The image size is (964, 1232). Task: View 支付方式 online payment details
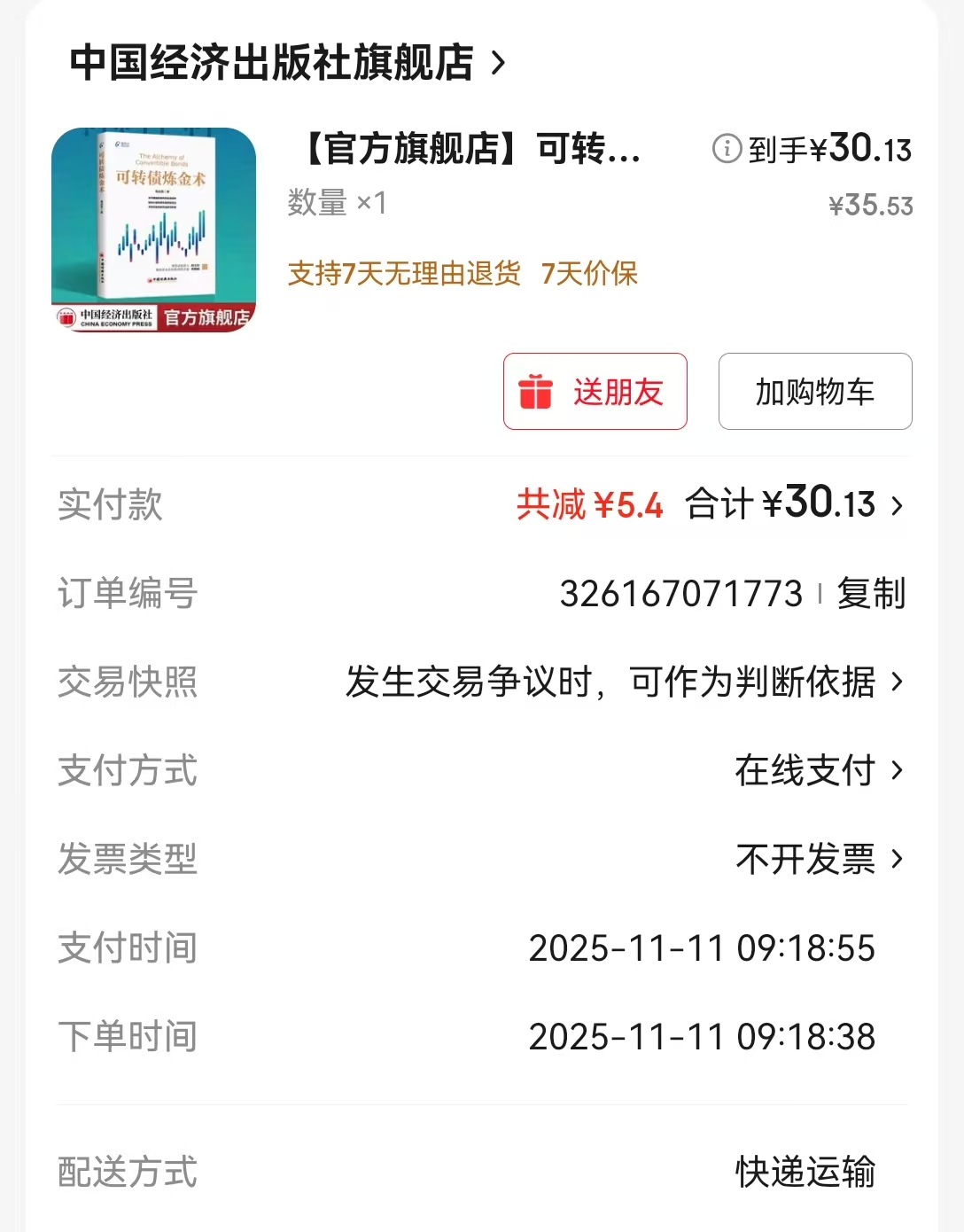pos(818,771)
